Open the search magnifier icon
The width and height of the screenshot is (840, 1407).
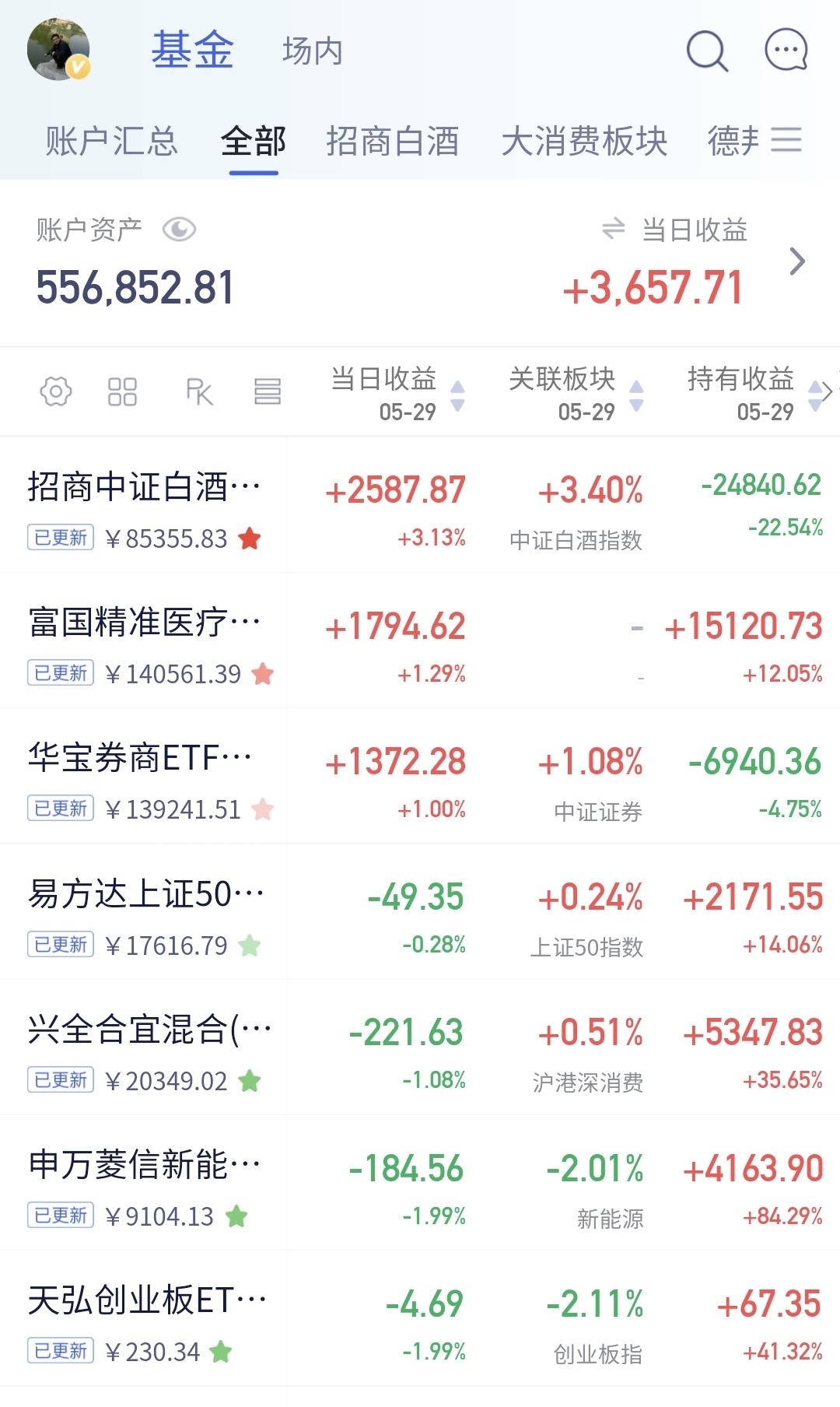(707, 51)
